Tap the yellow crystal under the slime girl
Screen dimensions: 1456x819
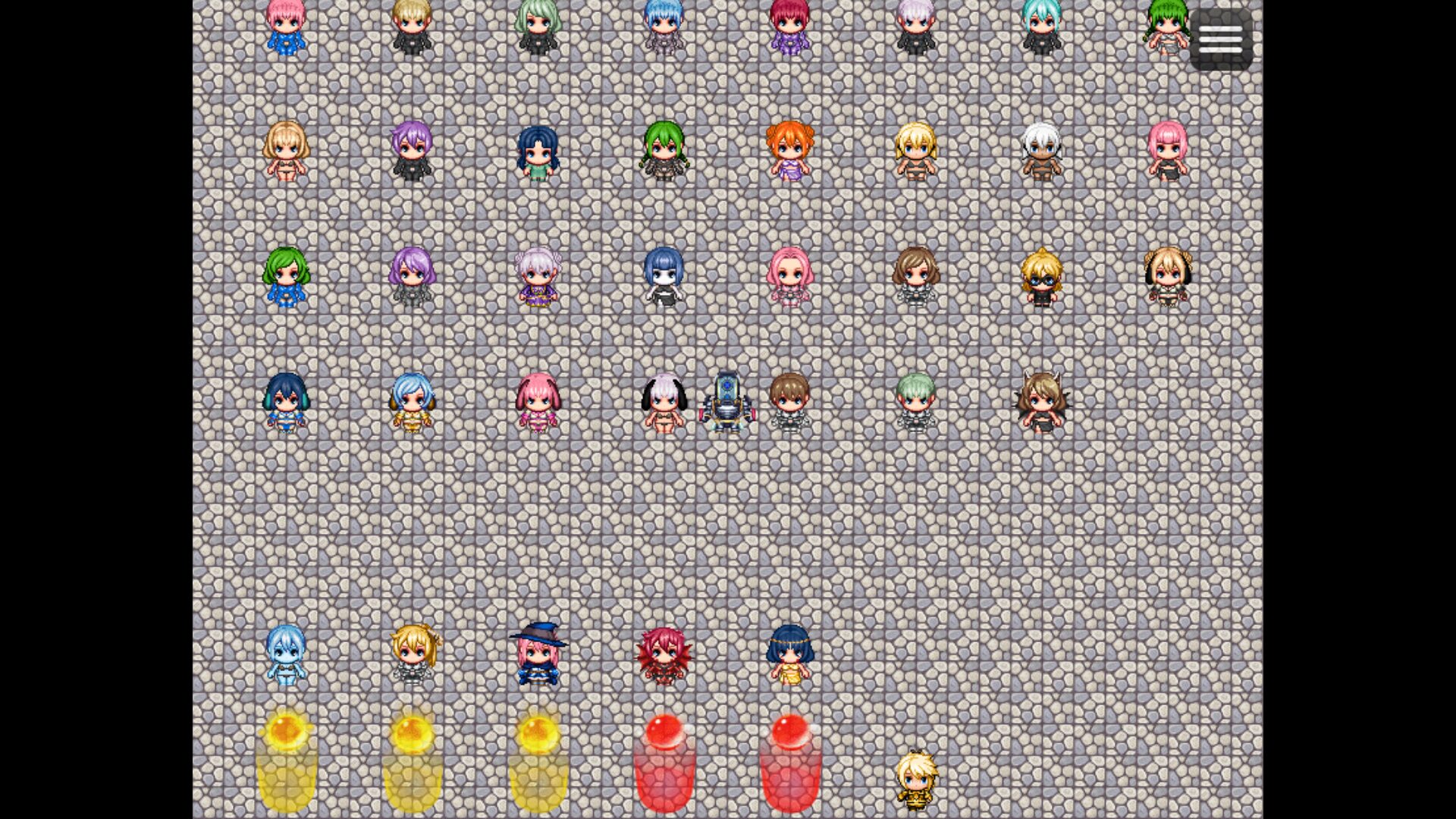pos(286,762)
